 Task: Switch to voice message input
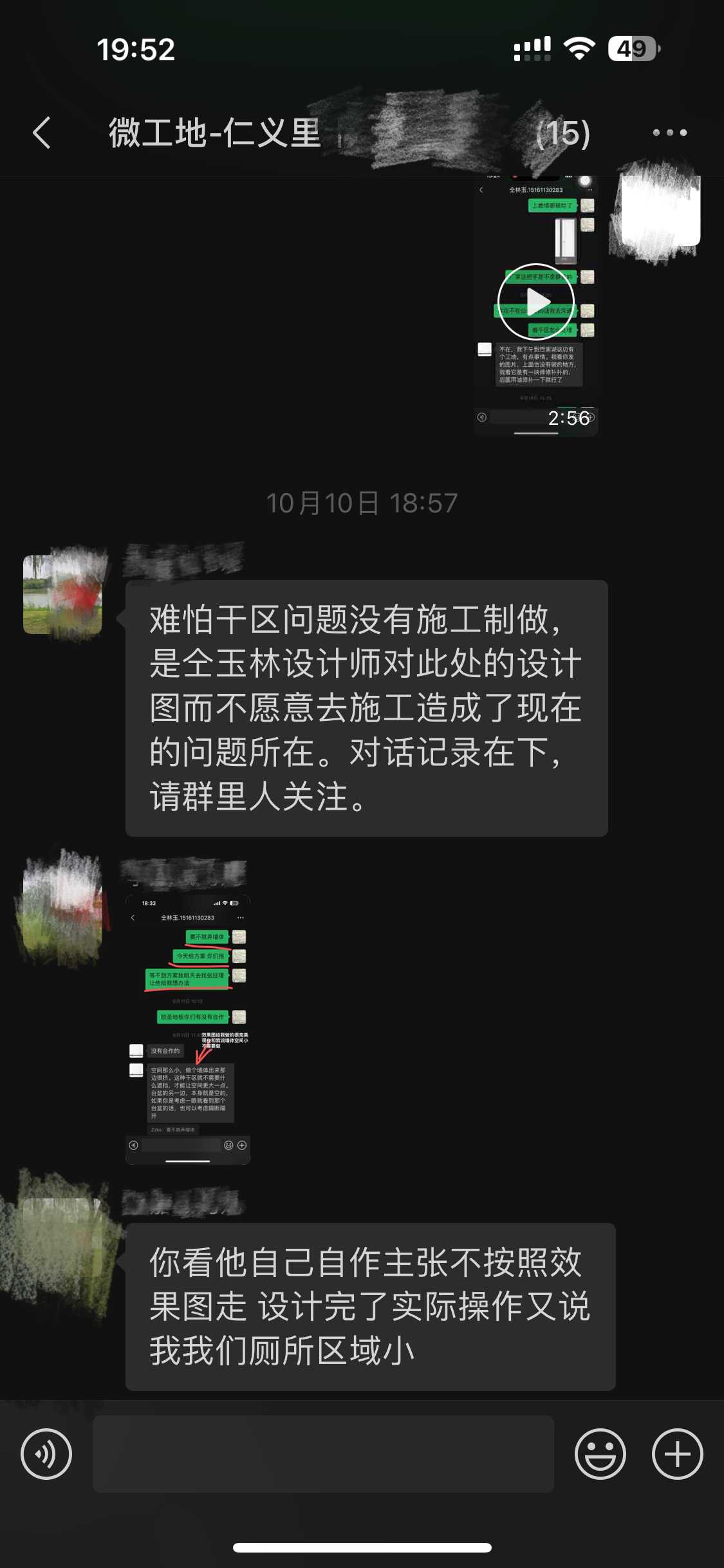tap(46, 1454)
